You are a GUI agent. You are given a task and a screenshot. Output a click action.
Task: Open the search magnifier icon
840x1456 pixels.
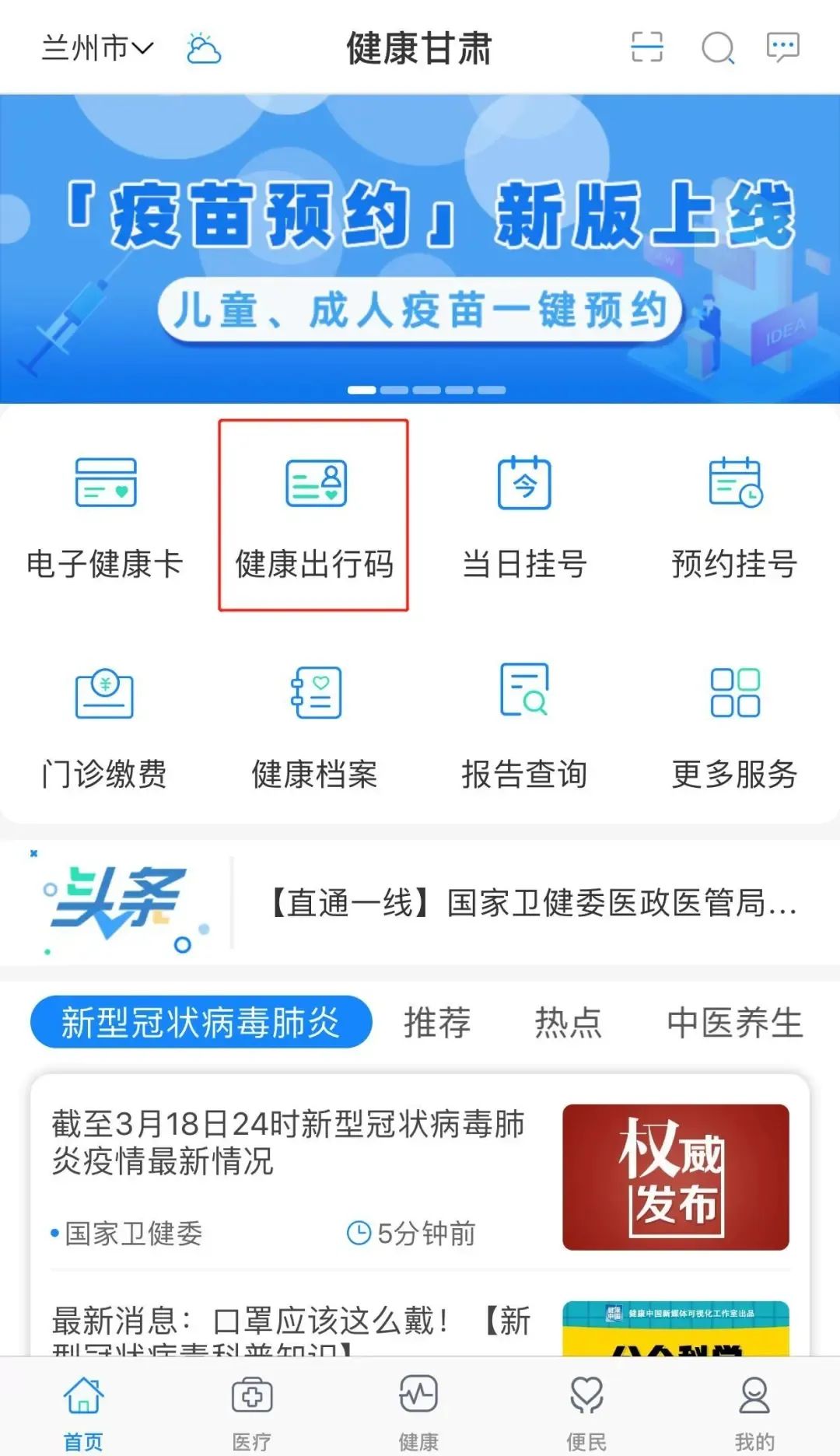tap(717, 48)
